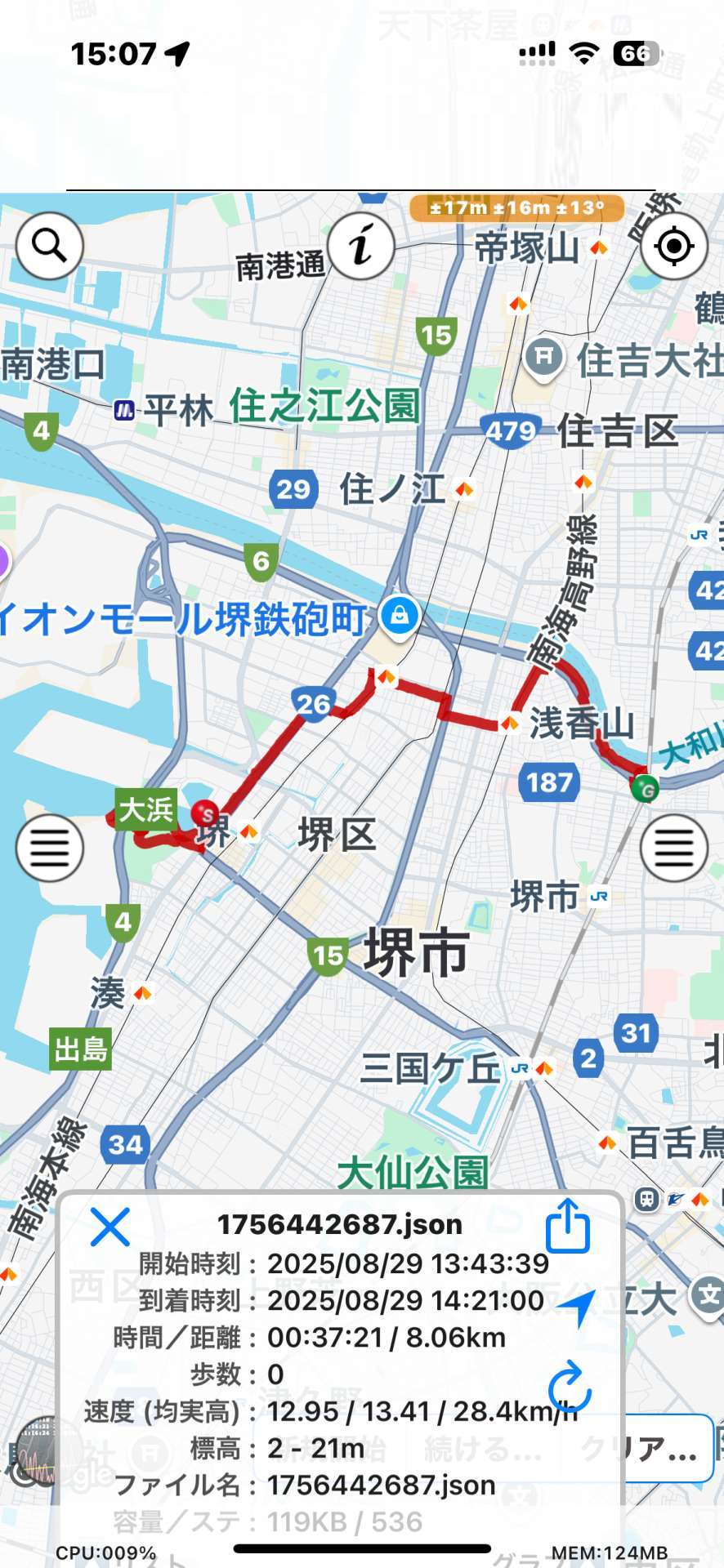Open the left-hand hamburger menu button
This screenshot has height=1568, width=724.
click(x=49, y=848)
